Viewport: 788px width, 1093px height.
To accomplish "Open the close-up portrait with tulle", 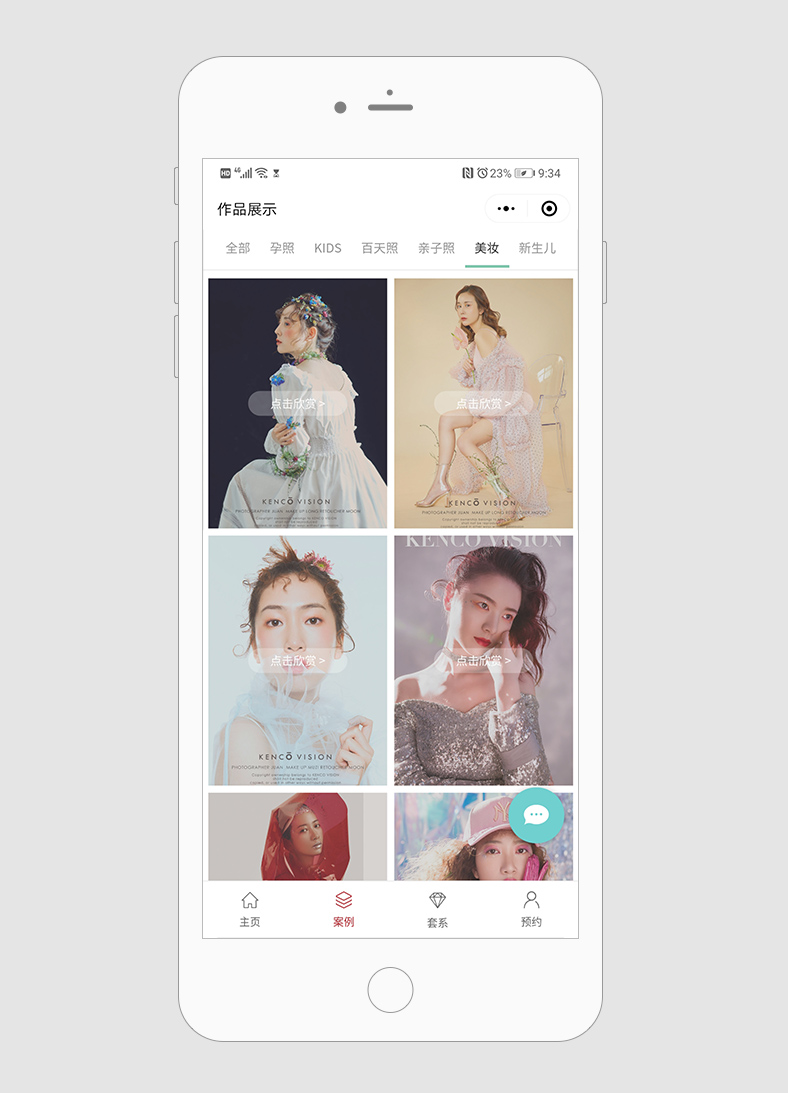I will 297,660.
